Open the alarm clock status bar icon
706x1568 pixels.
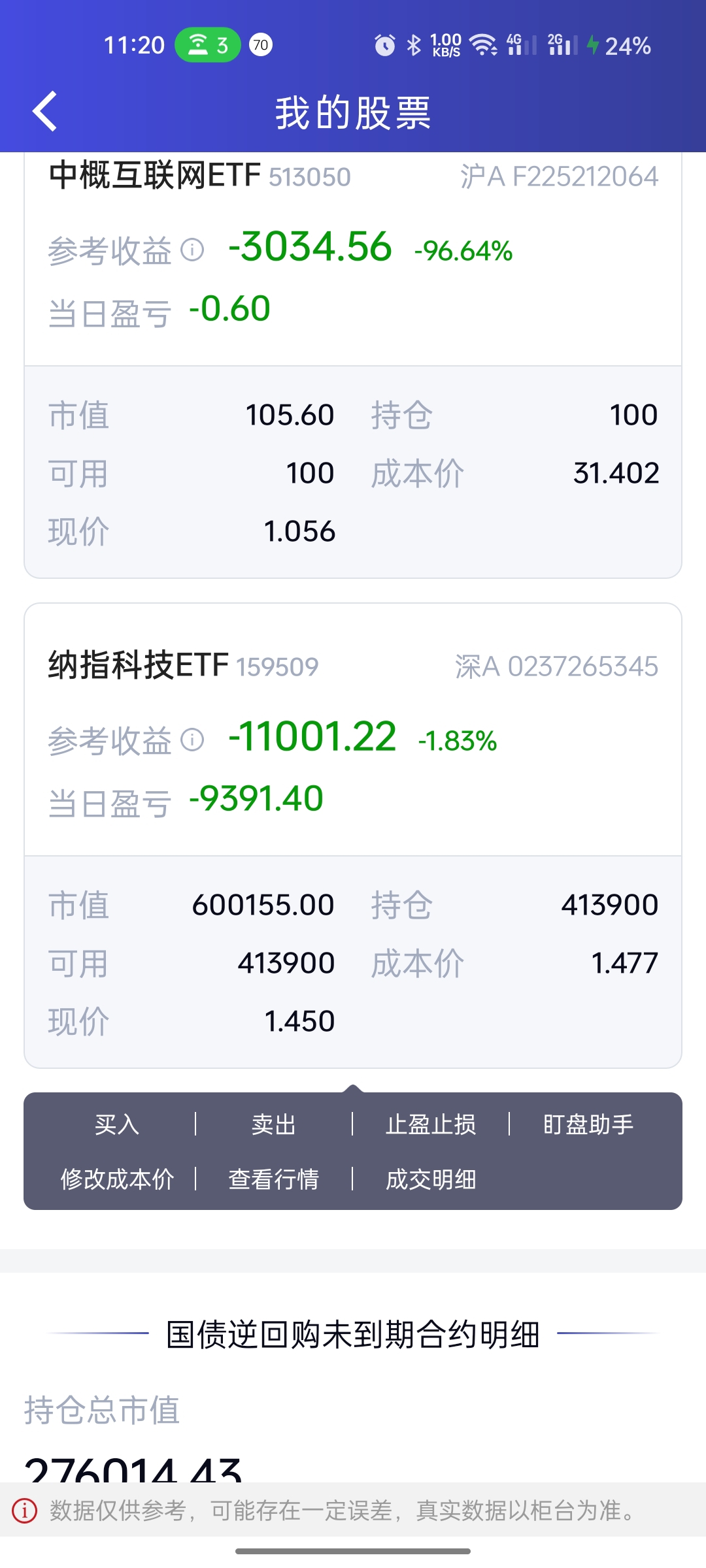pos(385,44)
